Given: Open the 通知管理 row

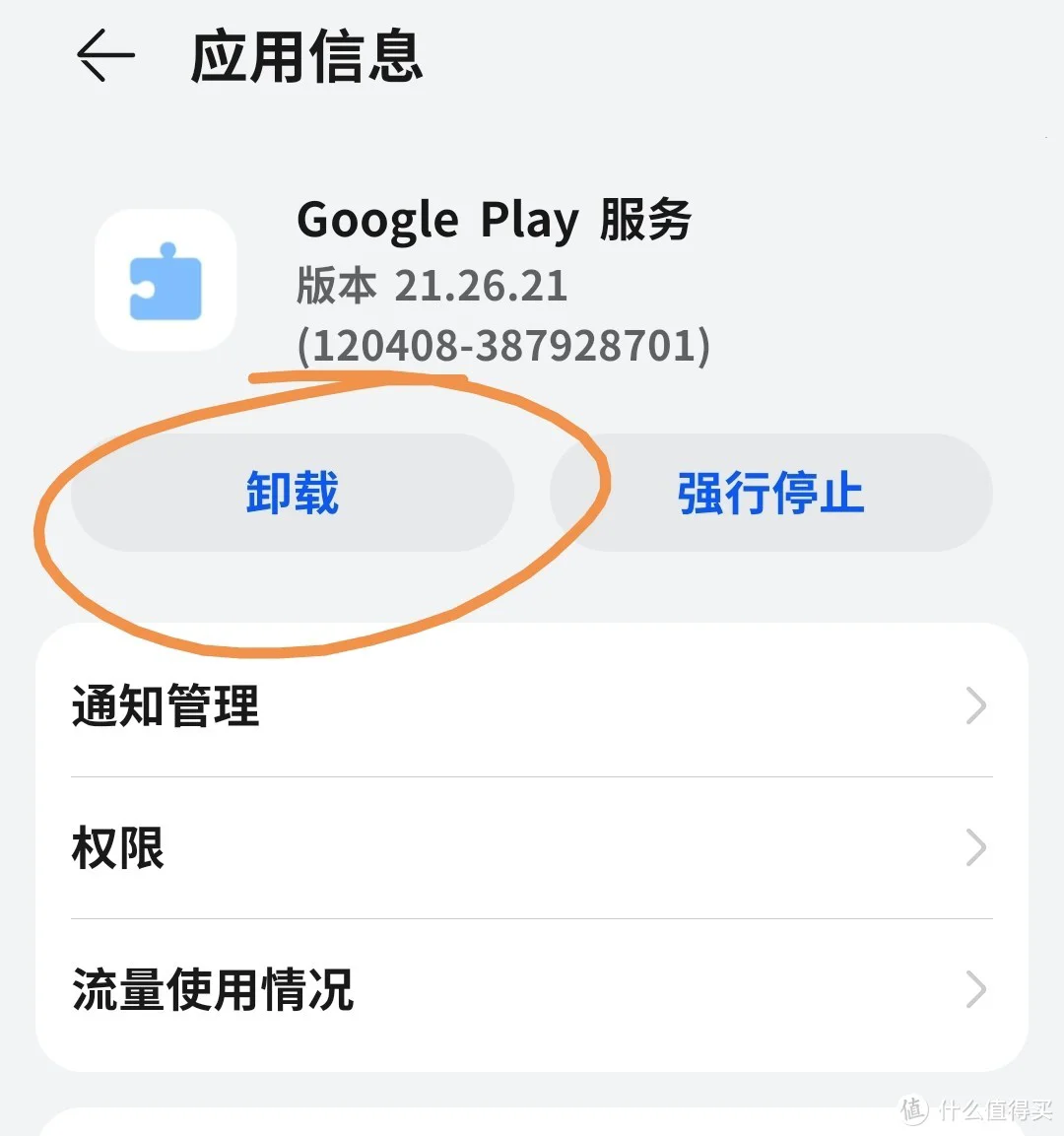Looking at the screenshot, I should point(531,706).
